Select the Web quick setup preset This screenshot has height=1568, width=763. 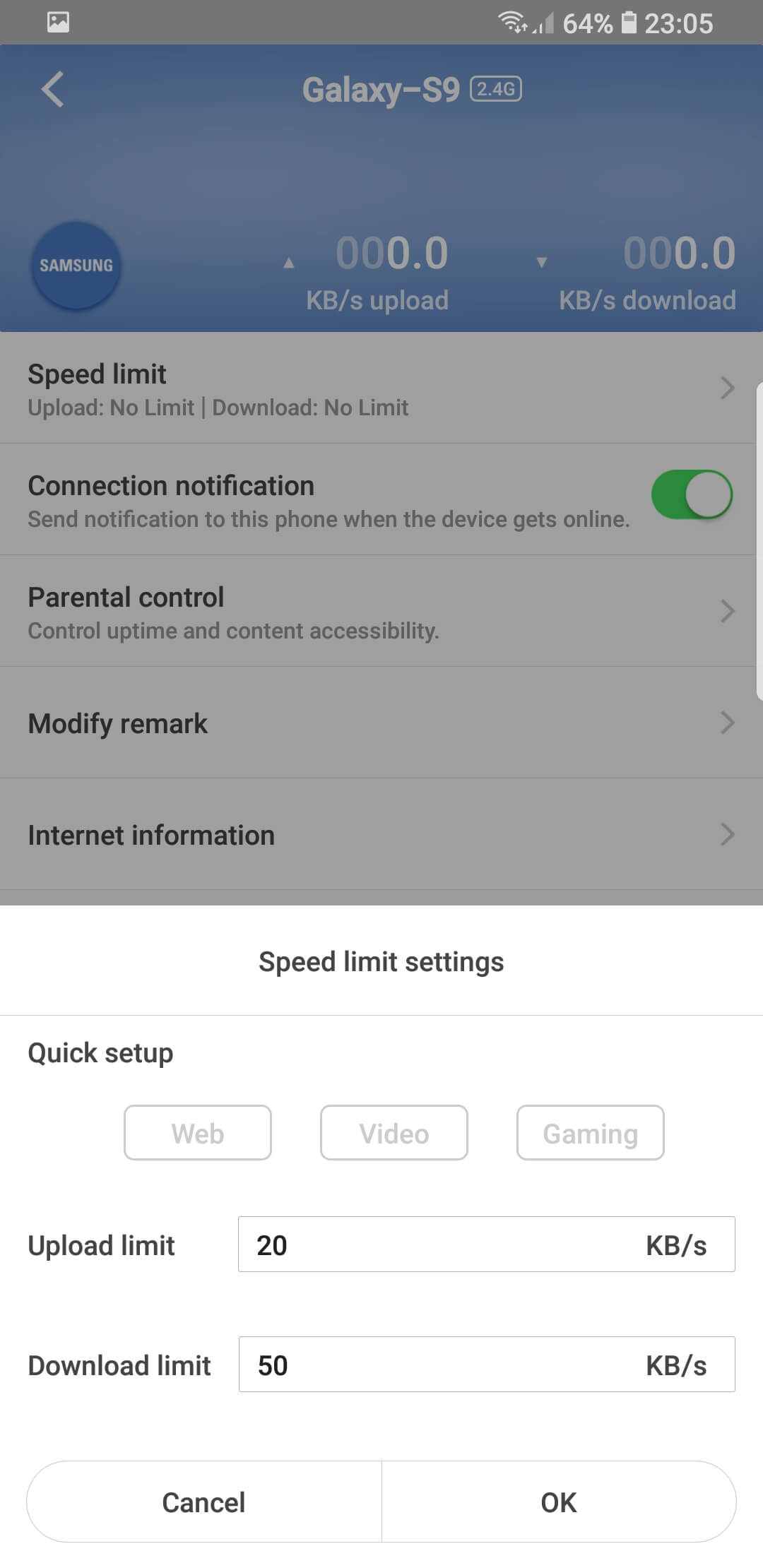tap(198, 1133)
